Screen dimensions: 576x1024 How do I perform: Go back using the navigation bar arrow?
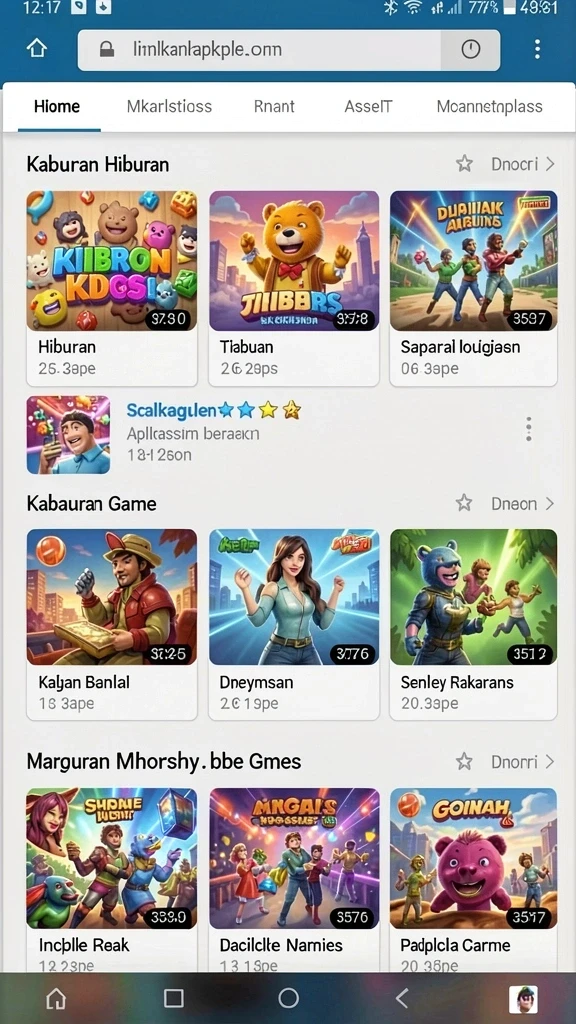point(402,997)
